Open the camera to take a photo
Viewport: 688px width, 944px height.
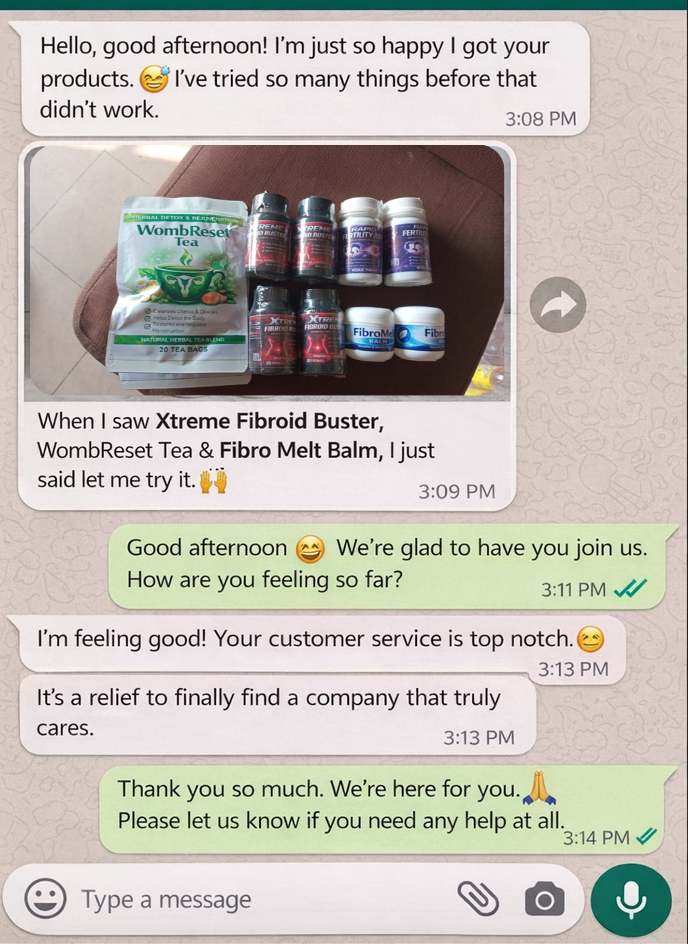pyautogui.click(x=544, y=900)
